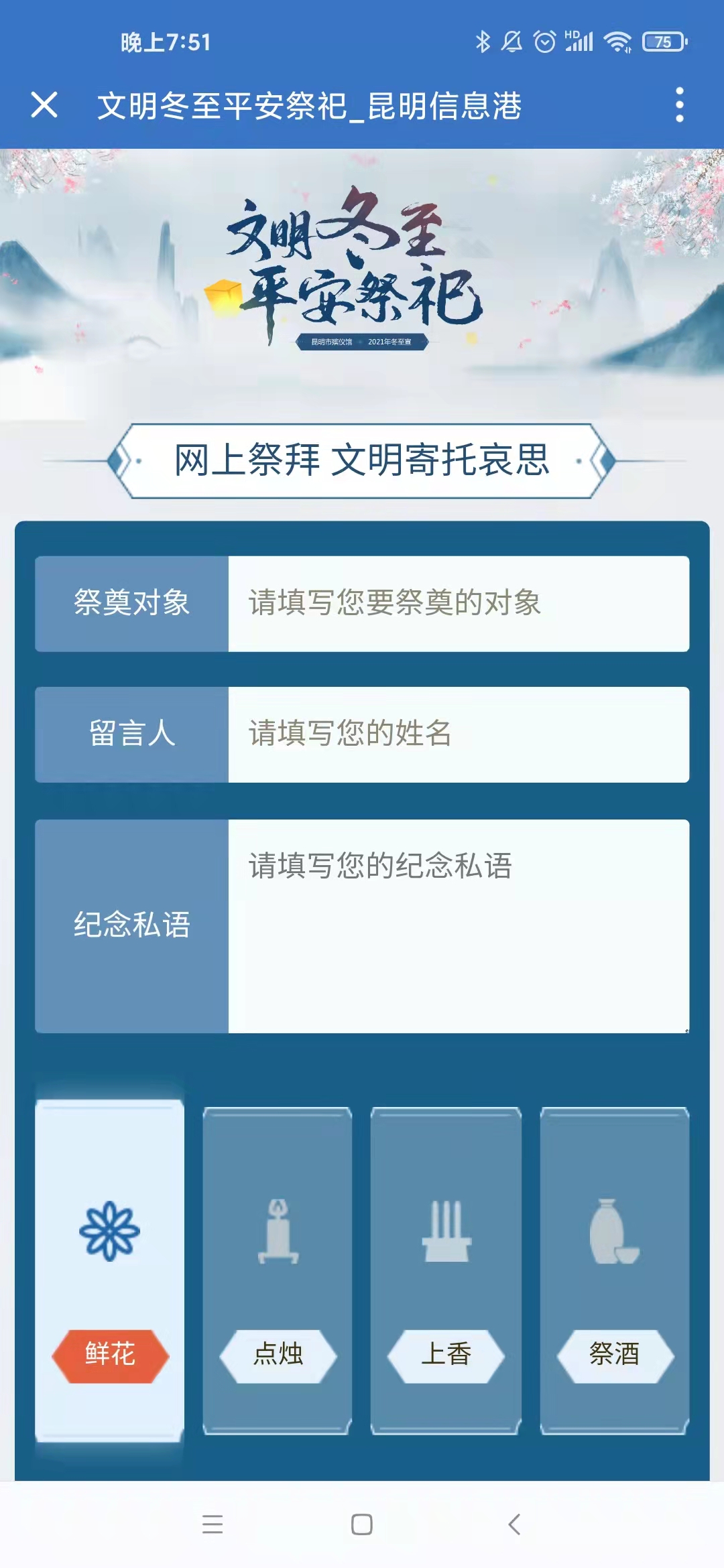
Task: Open the three-dot overflow menu
Action: coord(679,105)
